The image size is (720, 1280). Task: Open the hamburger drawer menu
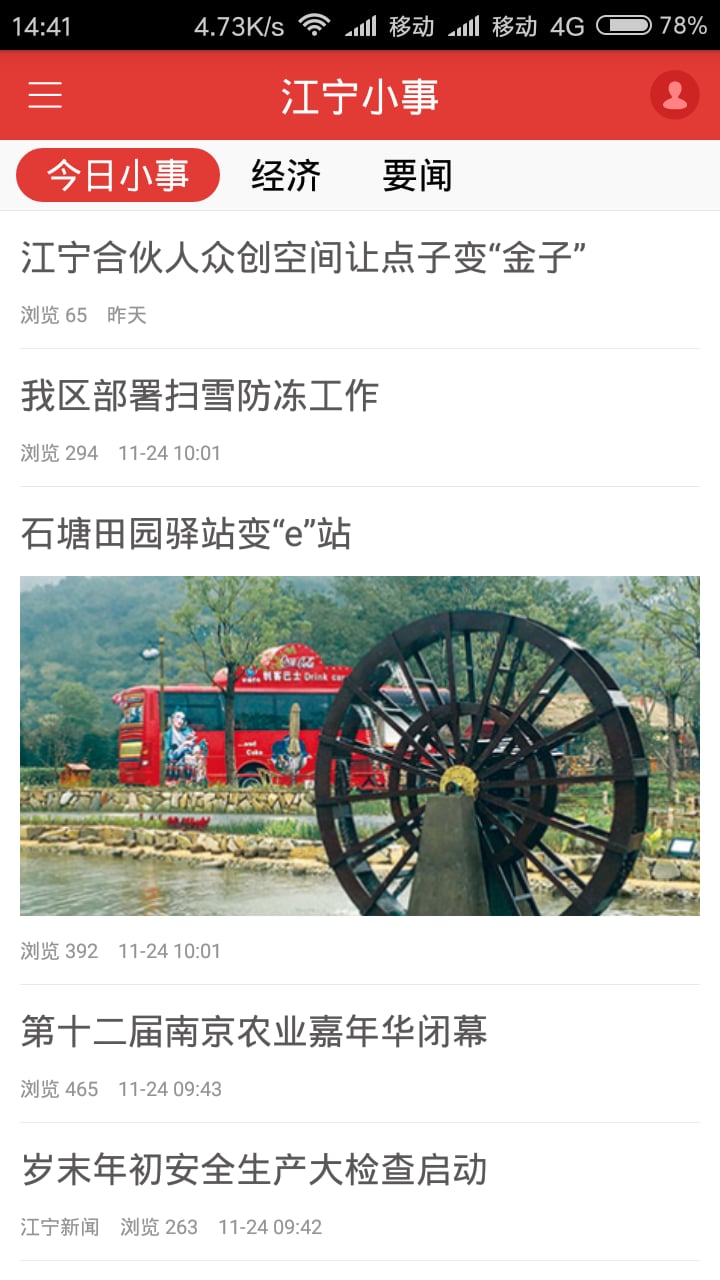pyautogui.click(x=45, y=95)
